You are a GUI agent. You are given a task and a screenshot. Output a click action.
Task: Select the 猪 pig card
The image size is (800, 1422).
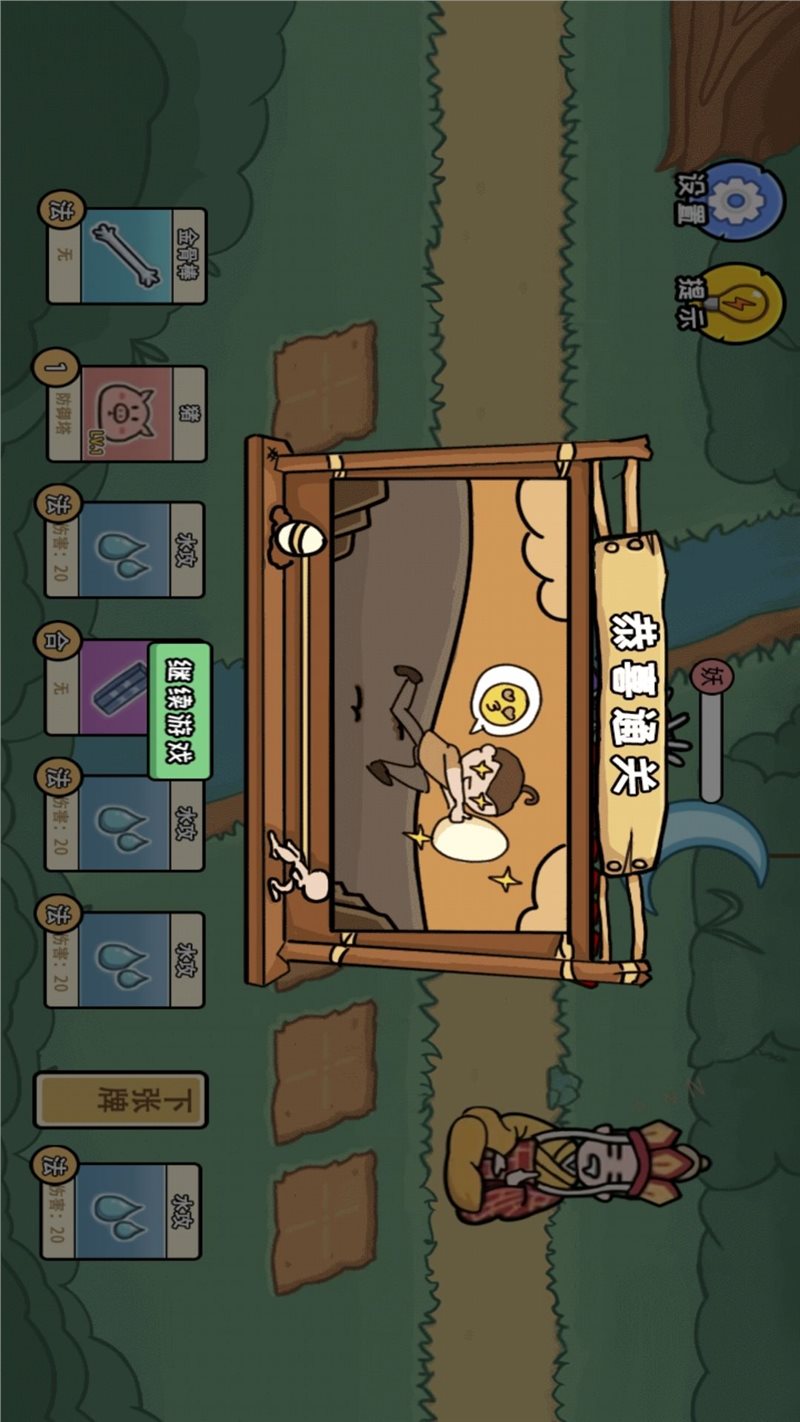pyautogui.click(x=127, y=413)
